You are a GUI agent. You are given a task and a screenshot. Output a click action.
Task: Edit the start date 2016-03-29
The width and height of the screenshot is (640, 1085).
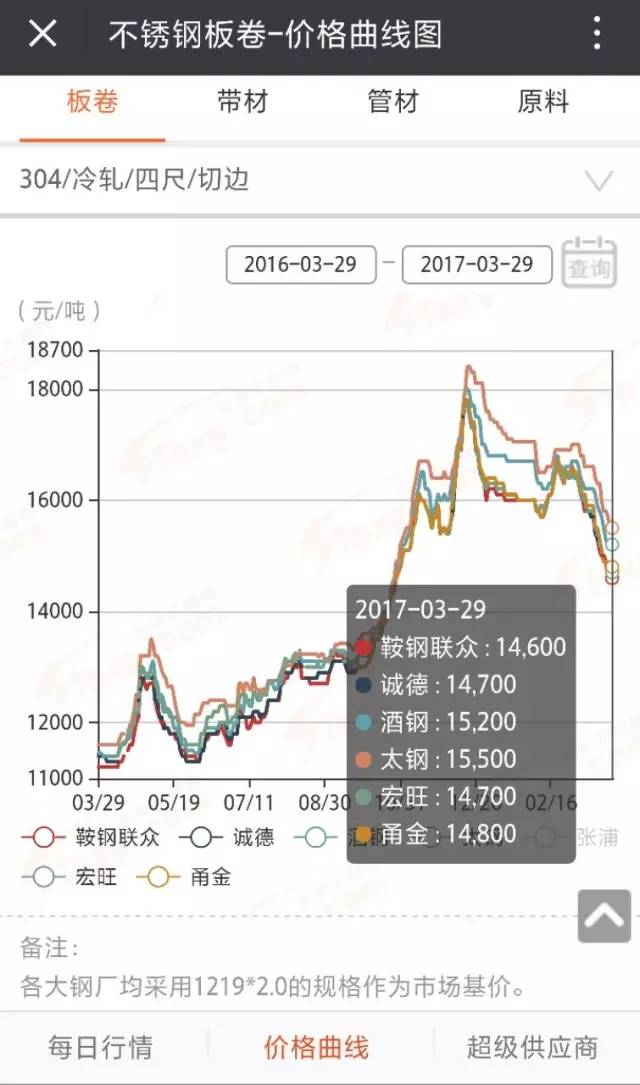pos(301,265)
